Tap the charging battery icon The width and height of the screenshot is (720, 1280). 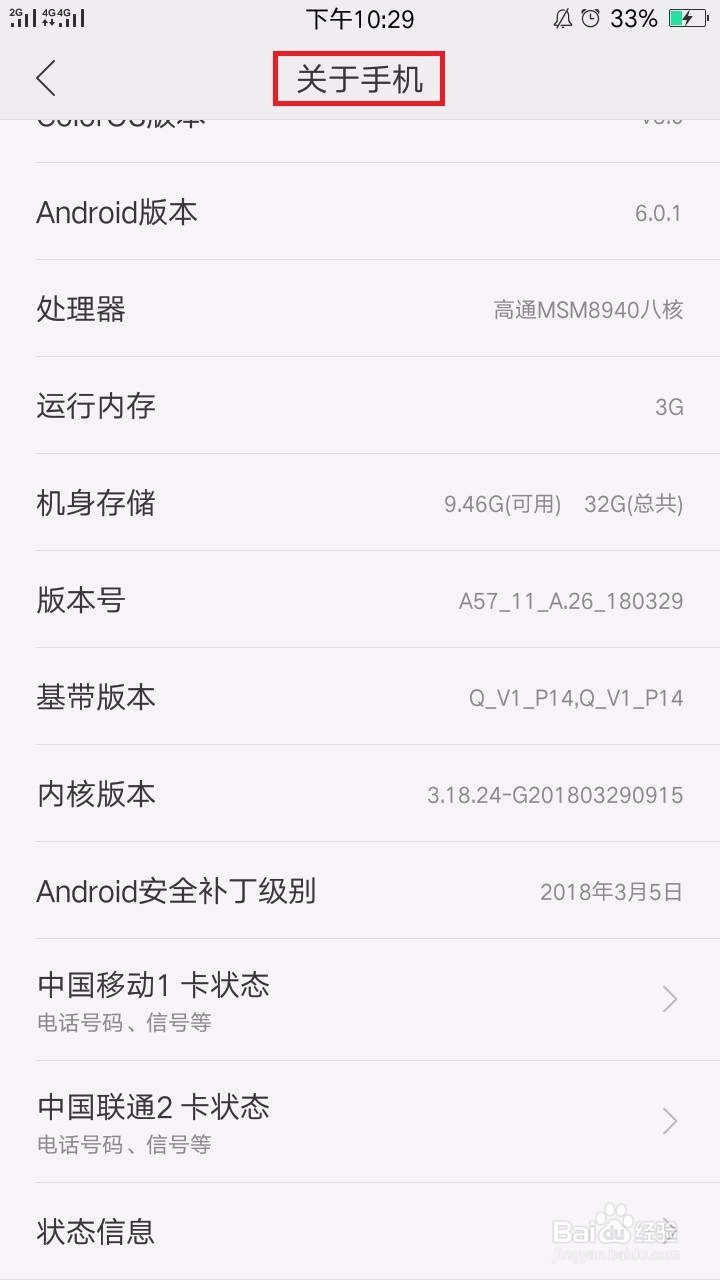[x=688, y=18]
